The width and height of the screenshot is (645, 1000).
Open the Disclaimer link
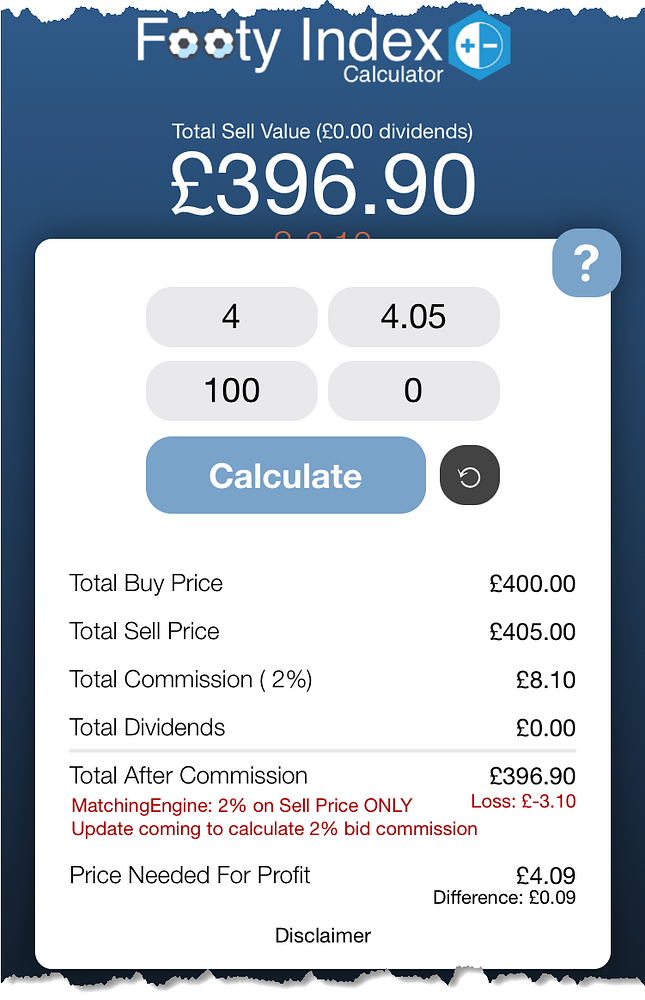(323, 936)
